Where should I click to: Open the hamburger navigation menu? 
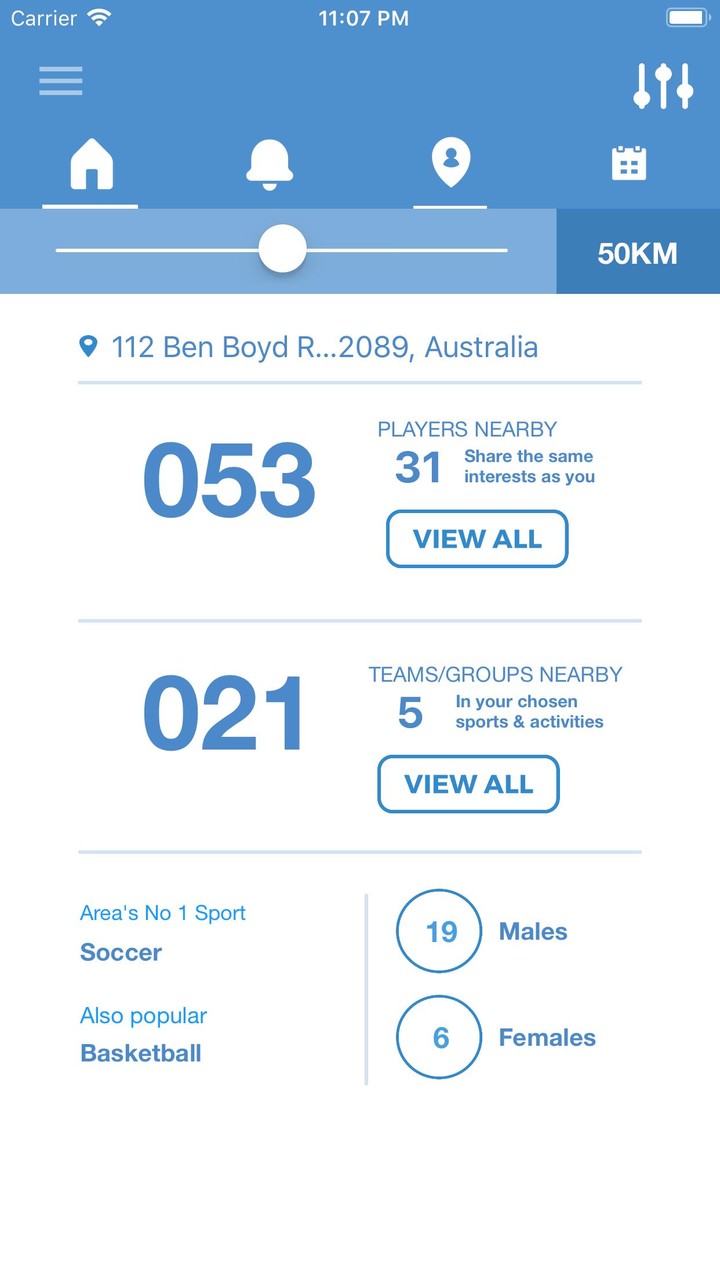point(60,81)
